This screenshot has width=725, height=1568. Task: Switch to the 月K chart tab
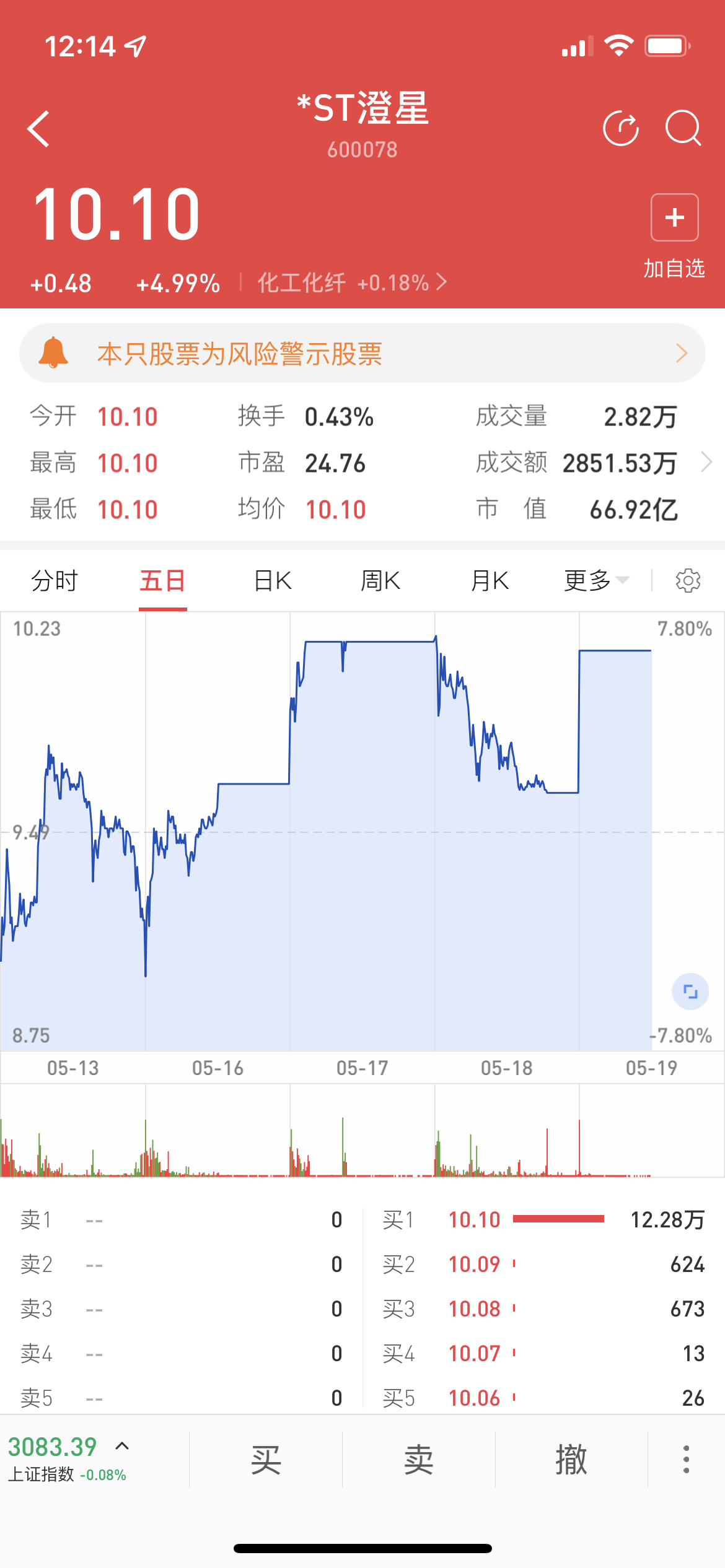pyautogui.click(x=490, y=581)
